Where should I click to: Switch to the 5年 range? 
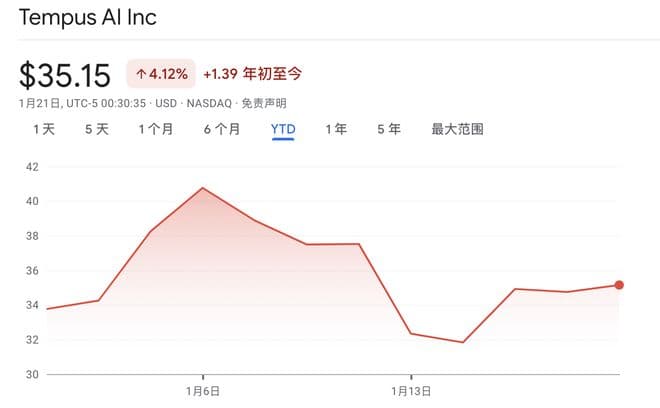[x=388, y=129]
